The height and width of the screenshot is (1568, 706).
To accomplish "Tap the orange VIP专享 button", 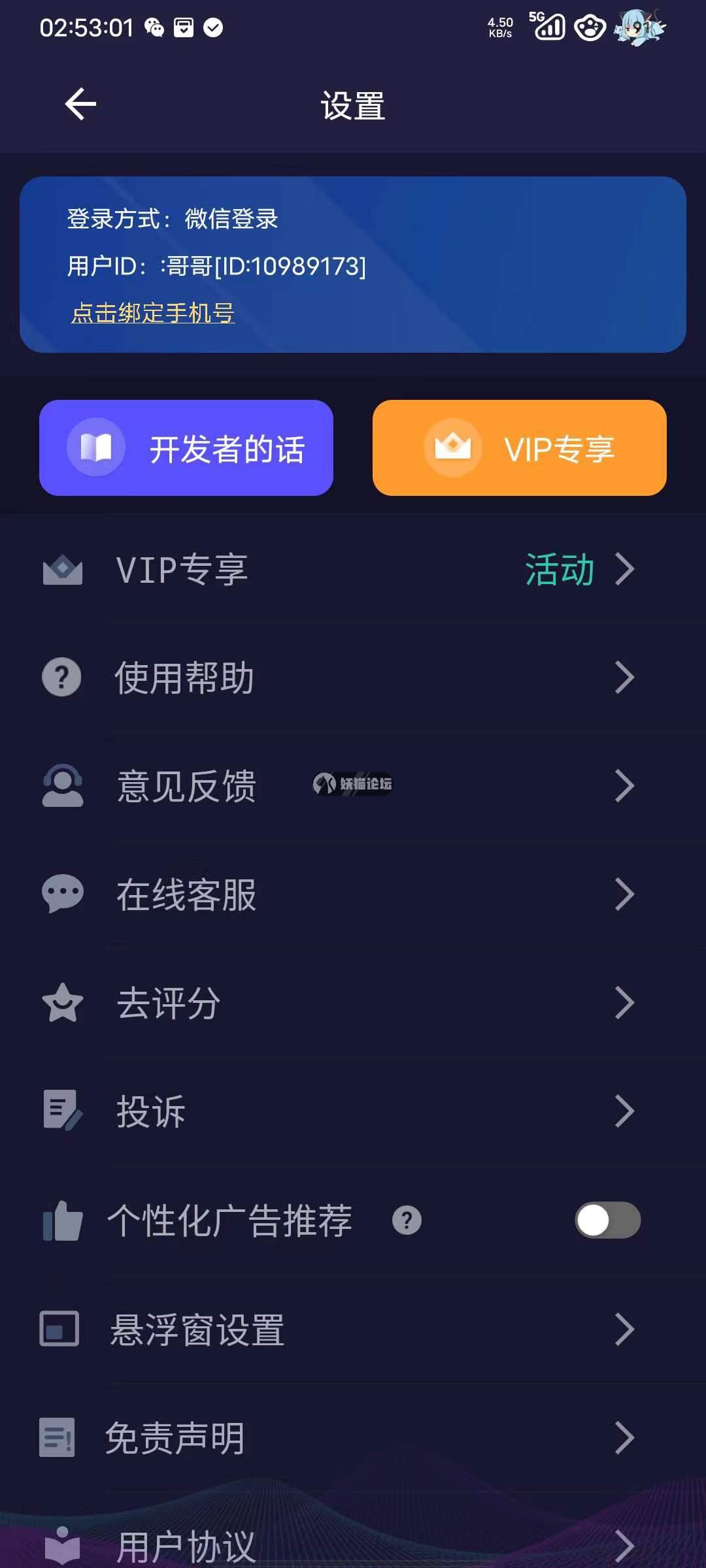I will pyautogui.click(x=520, y=448).
